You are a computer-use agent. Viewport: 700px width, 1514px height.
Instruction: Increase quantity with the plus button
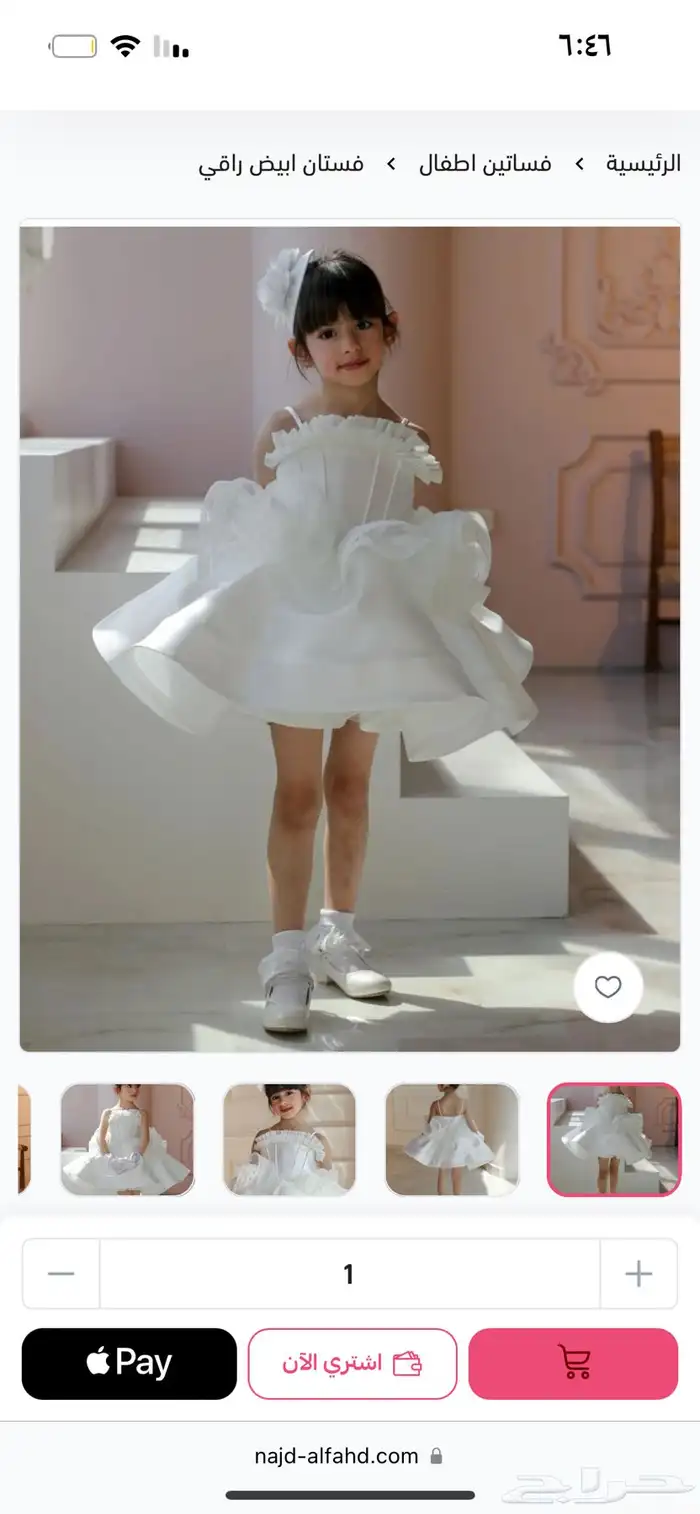pyautogui.click(x=638, y=1273)
